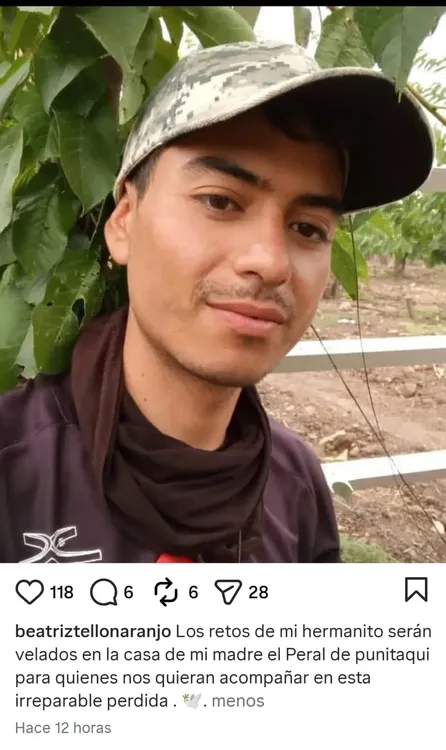The height and width of the screenshot is (750, 446).
Task: Repost using the circular arrows icon
Action: pos(166,592)
